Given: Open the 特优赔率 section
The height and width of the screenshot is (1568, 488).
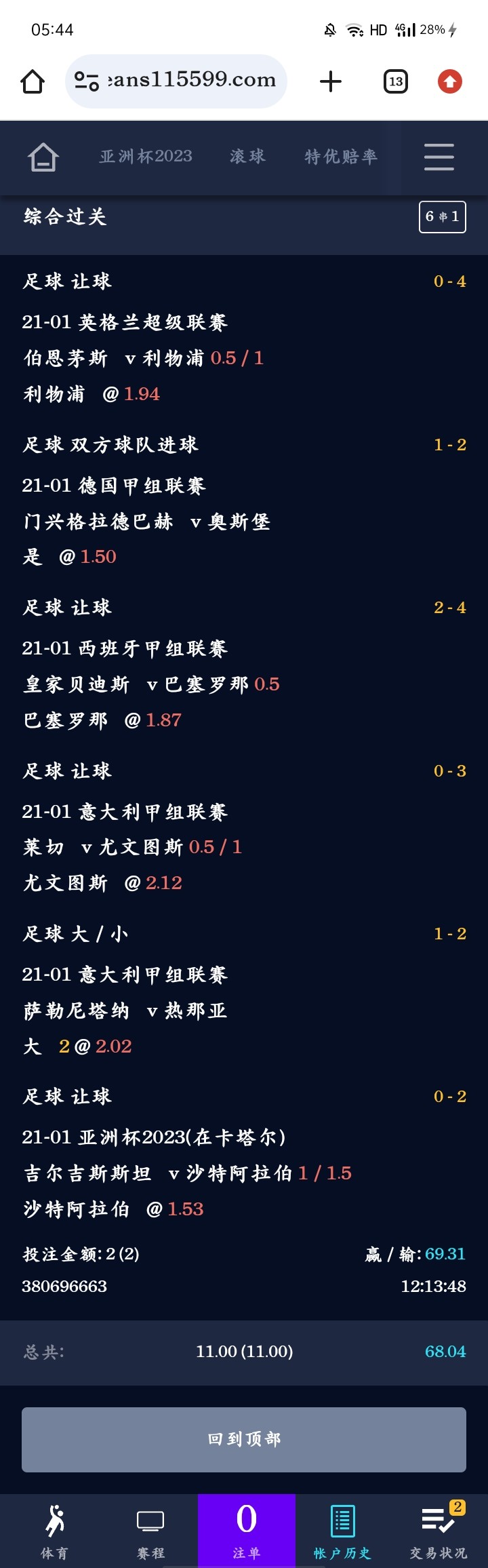Looking at the screenshot, I should (341, 157).
